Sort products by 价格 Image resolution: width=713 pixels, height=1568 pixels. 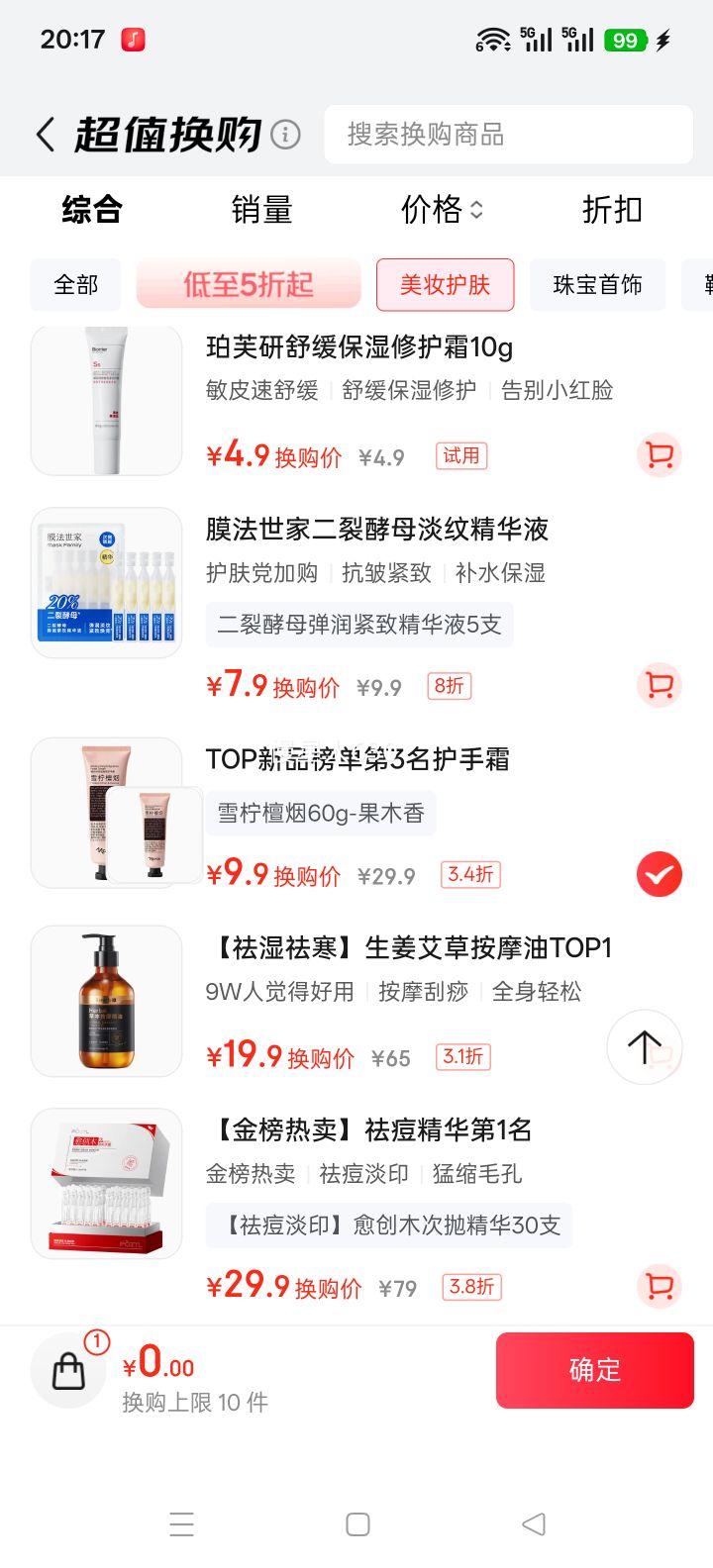click(442, 210)
